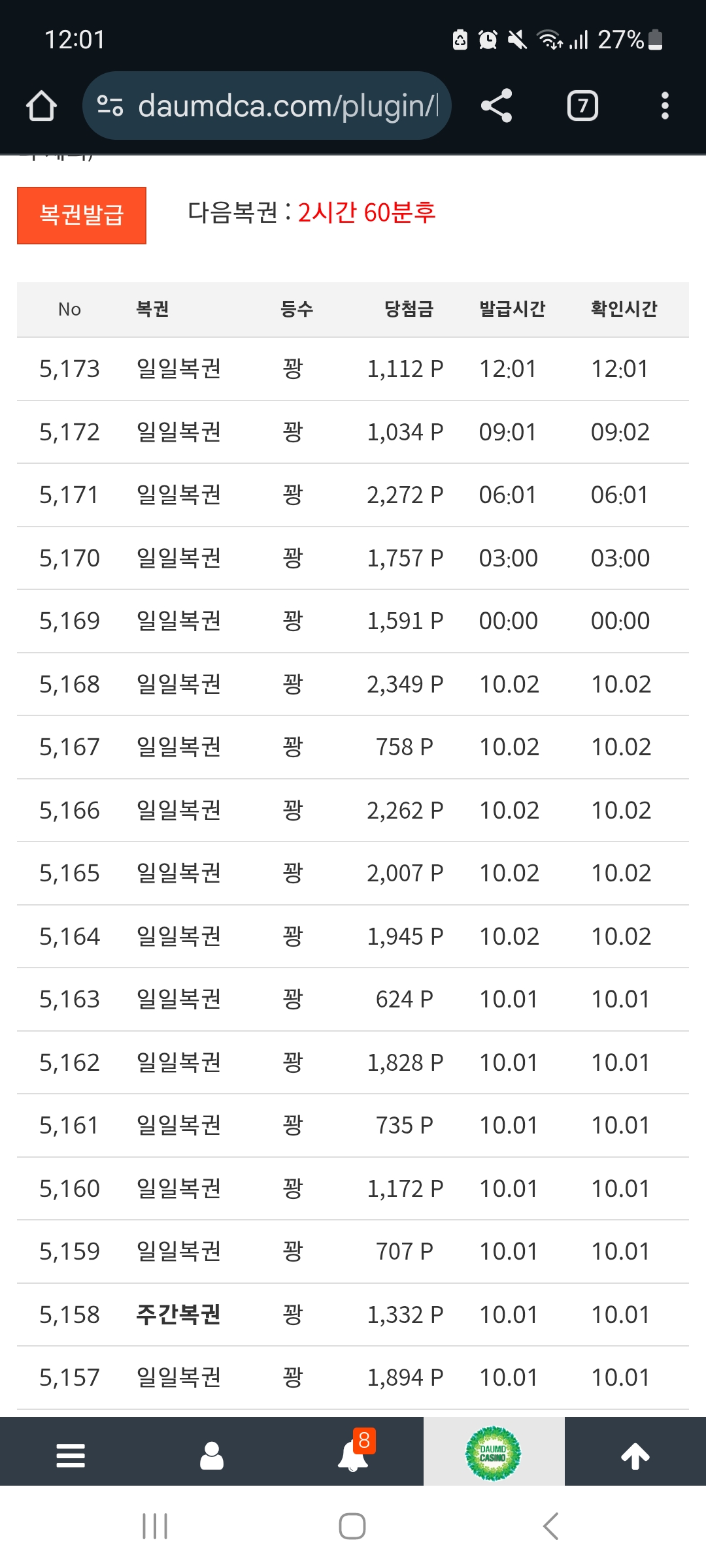Go to the browser home page
Image resolution: width=706 pixels, height=1568 pixels.
41,106
